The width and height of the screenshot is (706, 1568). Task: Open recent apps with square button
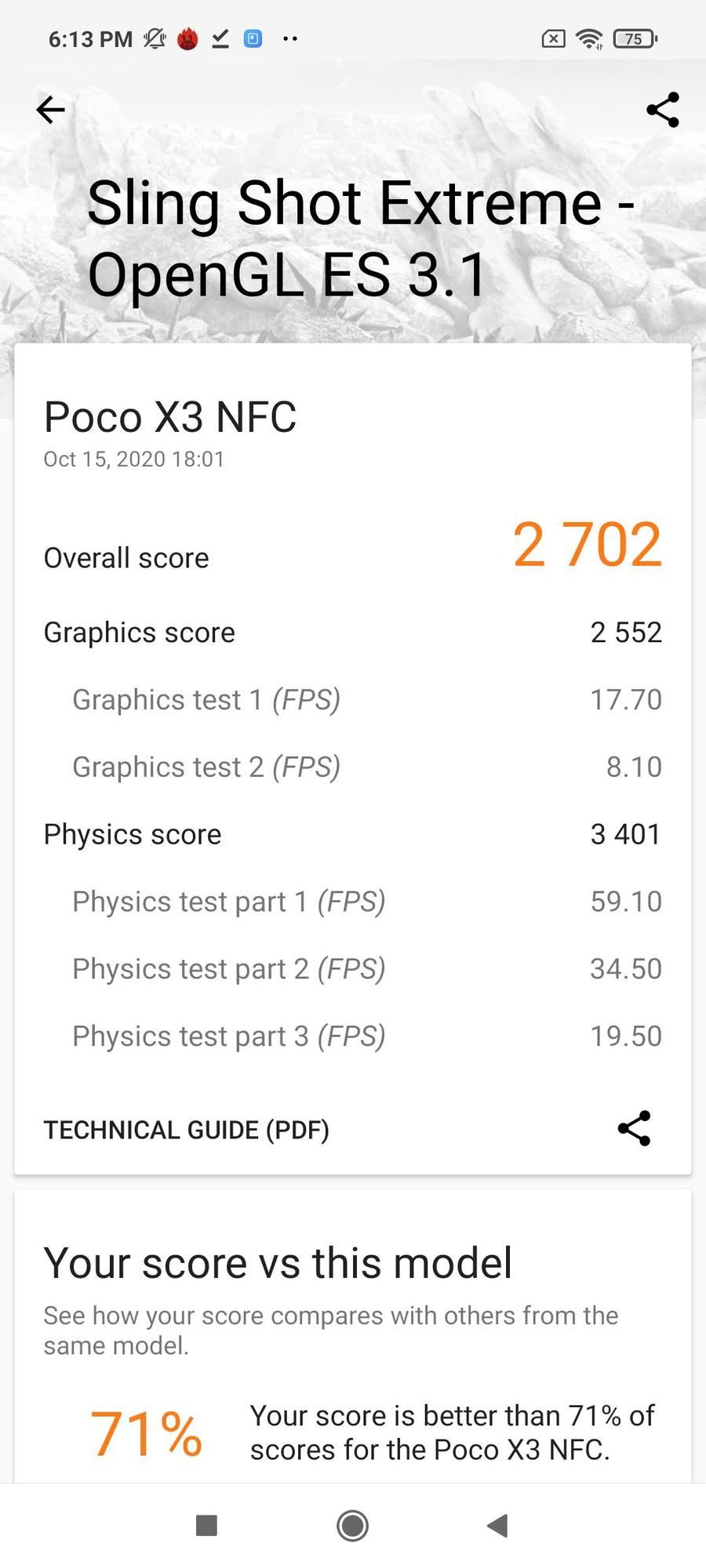(206, 1526)
